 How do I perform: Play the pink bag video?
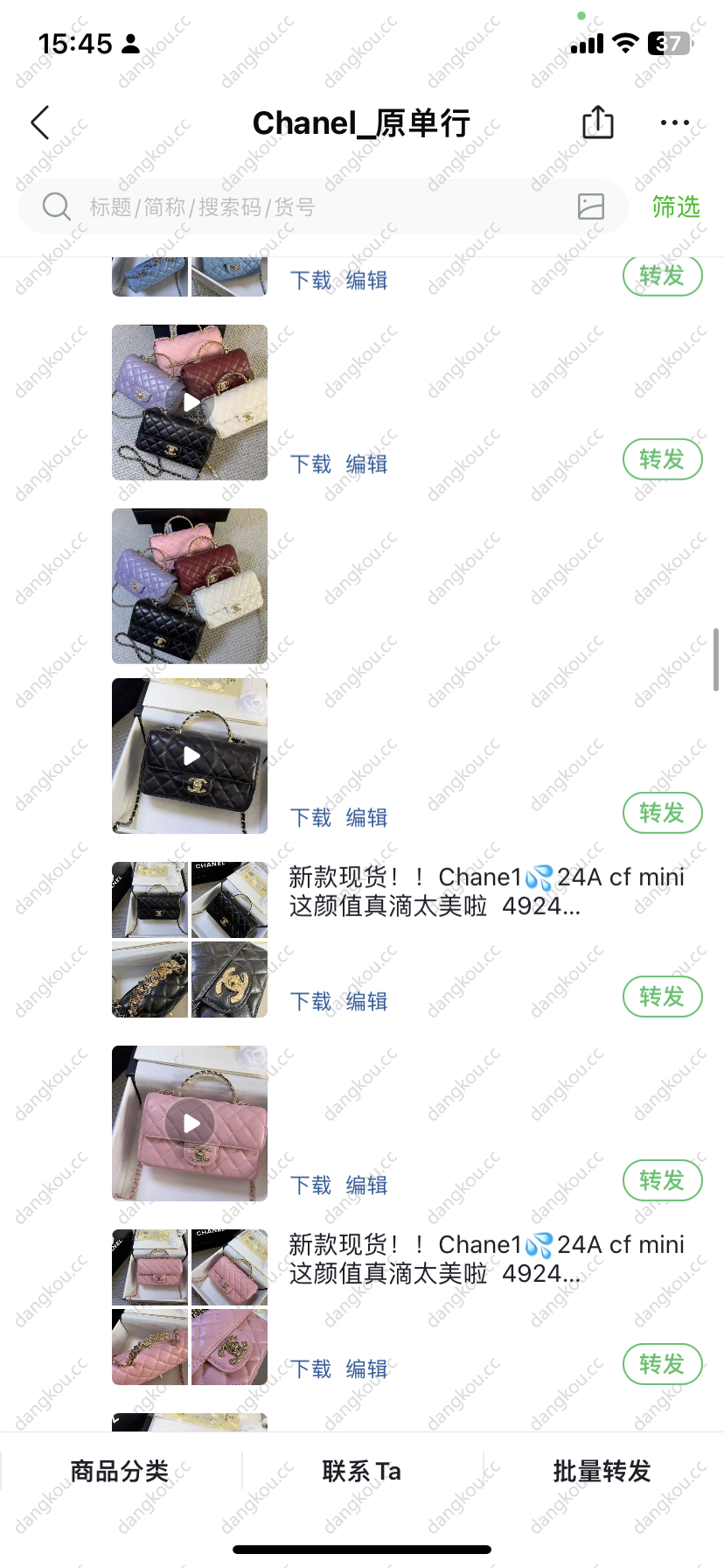[x=190, y=1123]
